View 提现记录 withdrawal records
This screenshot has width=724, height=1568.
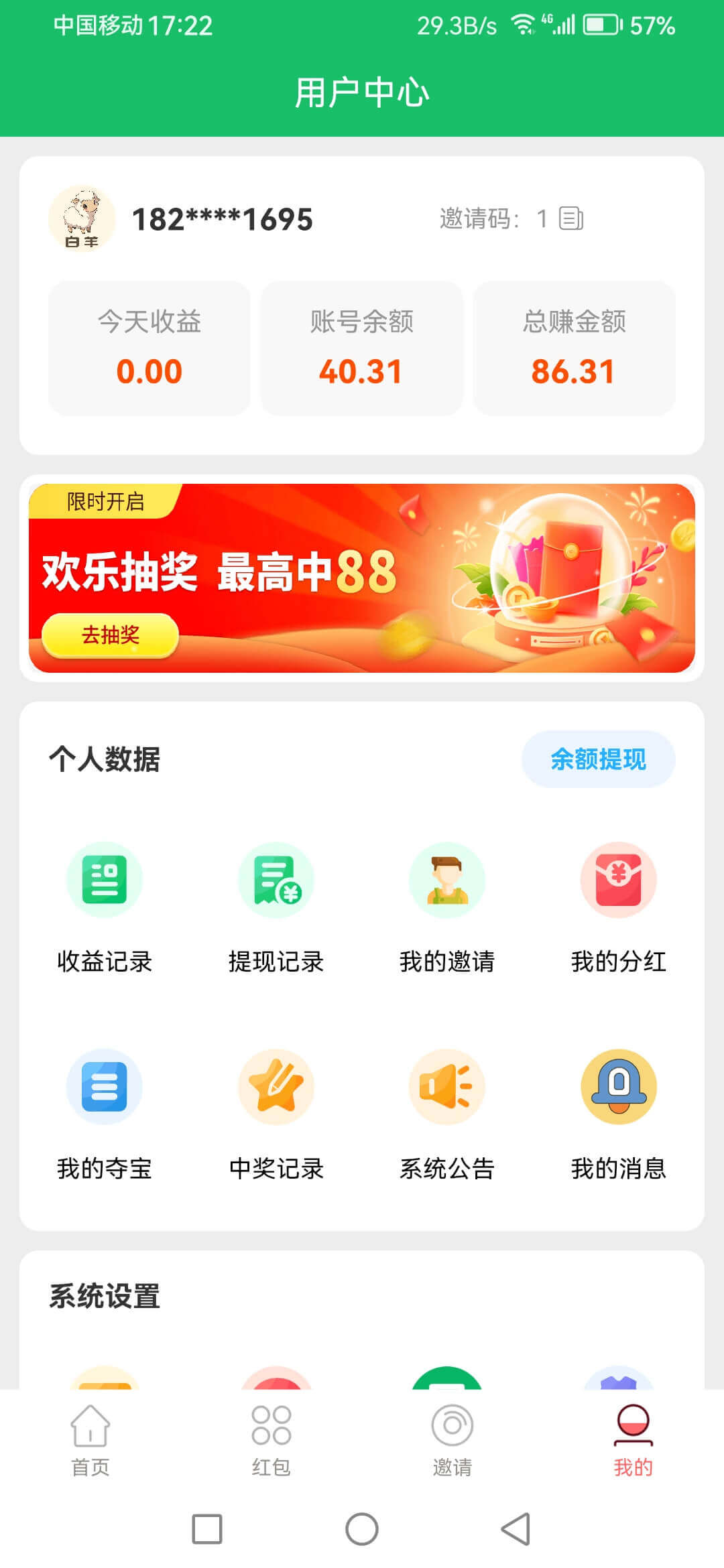tap(276, 906)
